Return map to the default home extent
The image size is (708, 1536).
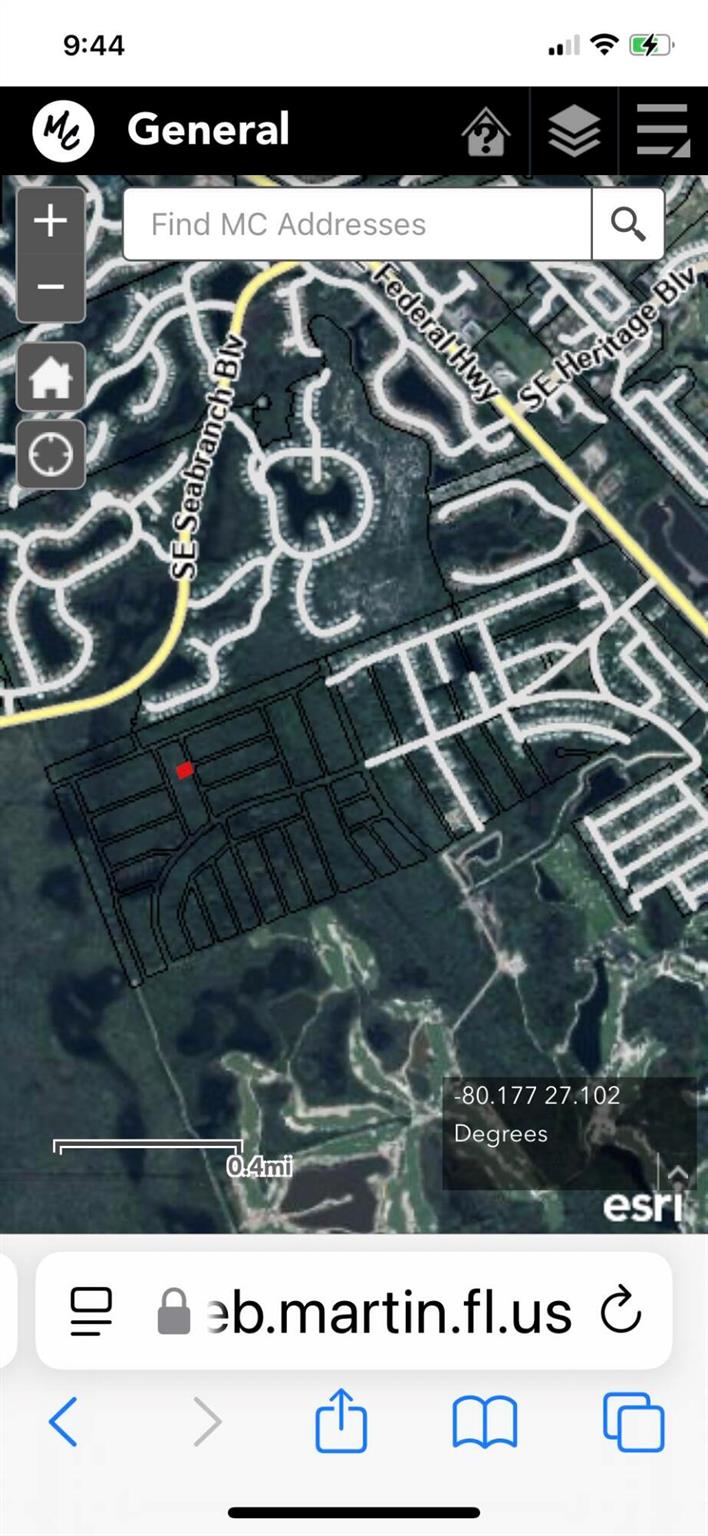(x=51, y=376)
